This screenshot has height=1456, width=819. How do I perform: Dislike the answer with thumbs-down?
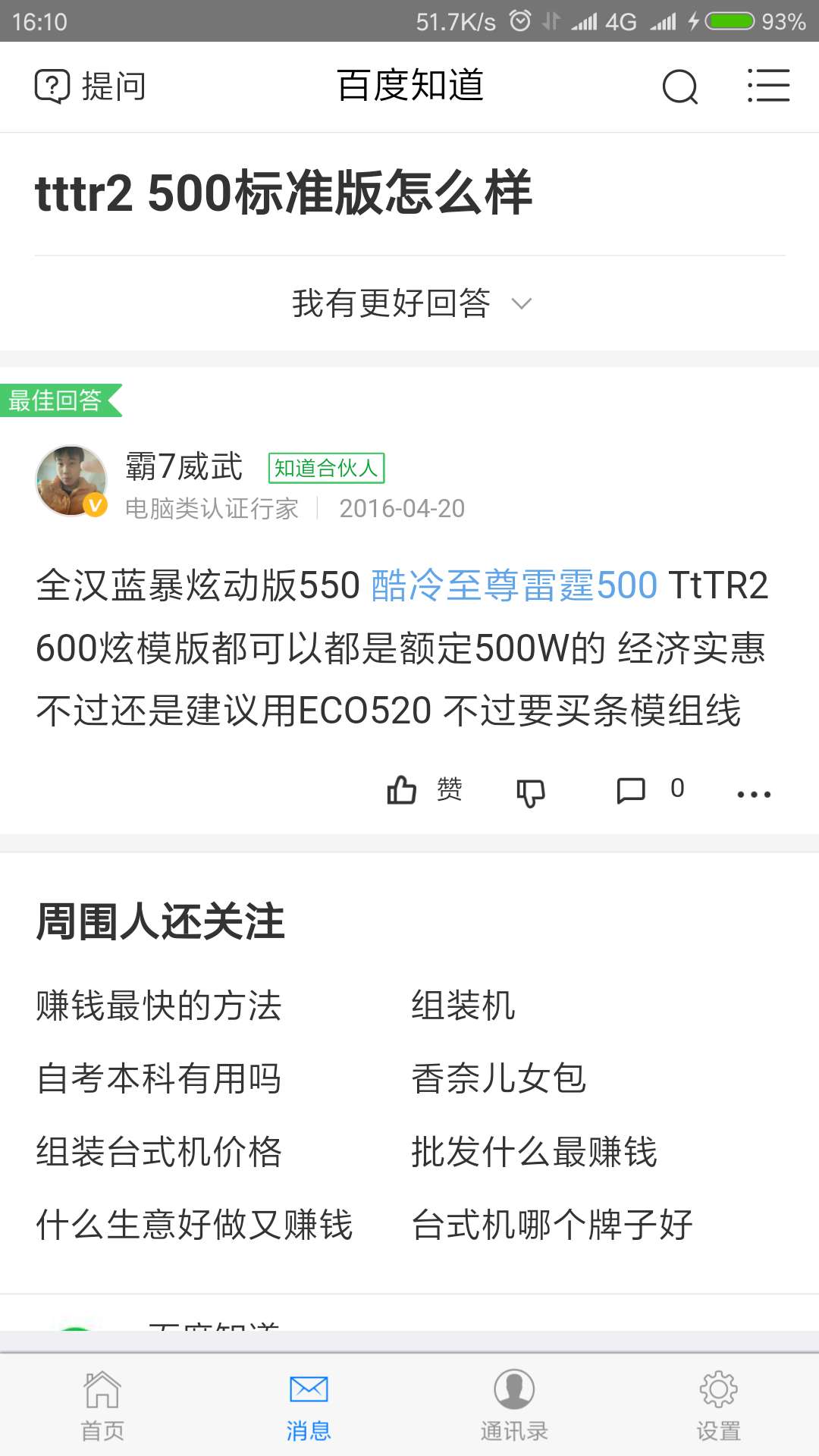point(530,792)
